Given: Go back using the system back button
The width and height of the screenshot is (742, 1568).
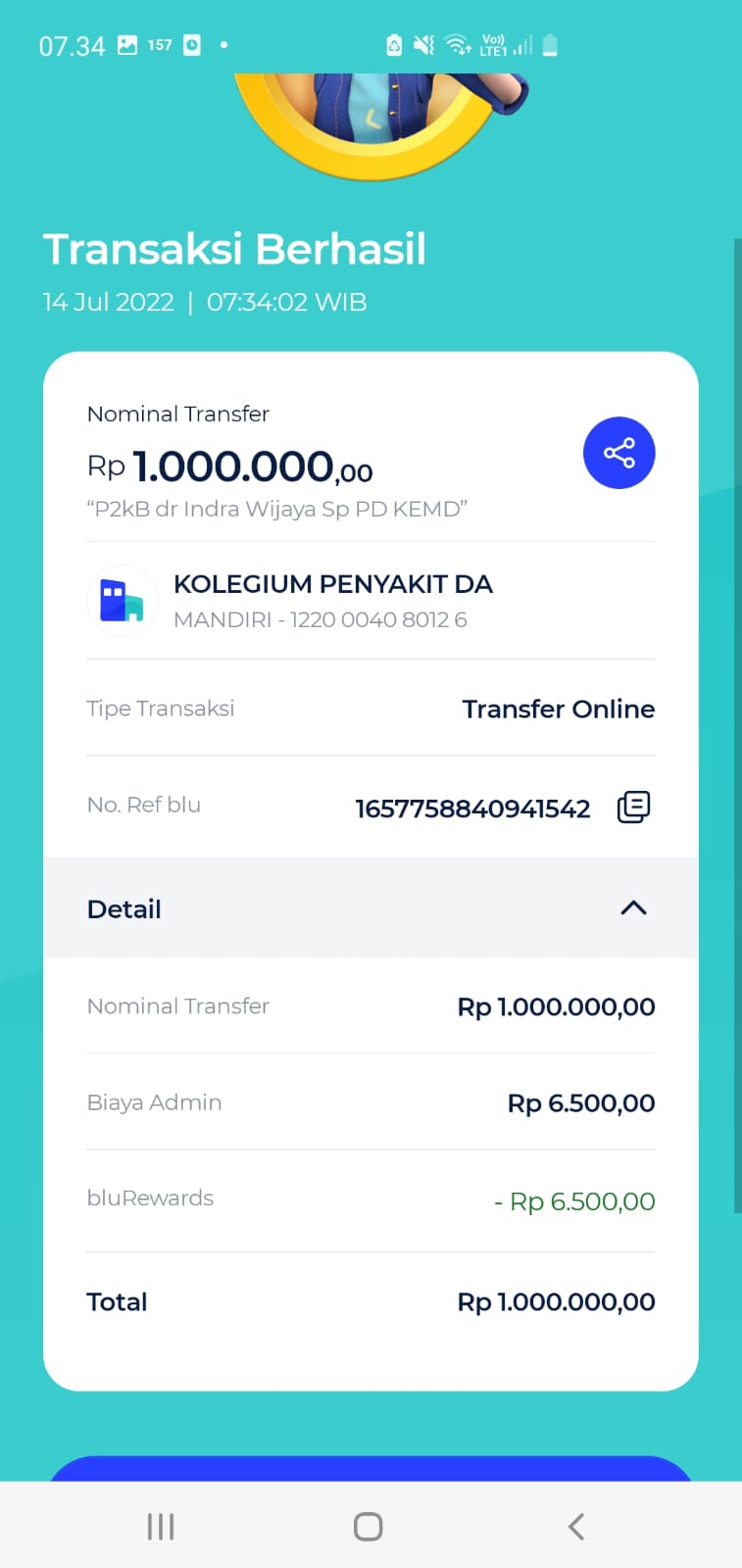Looking at the screenshot, I should (575, 1526).
